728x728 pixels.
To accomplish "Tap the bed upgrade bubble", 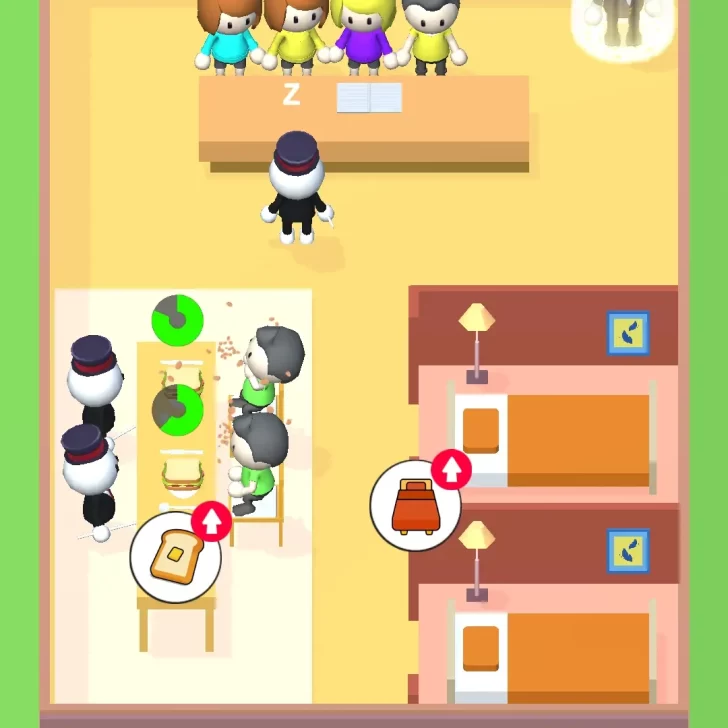I will pyautogui.click(x=415, y=506).
